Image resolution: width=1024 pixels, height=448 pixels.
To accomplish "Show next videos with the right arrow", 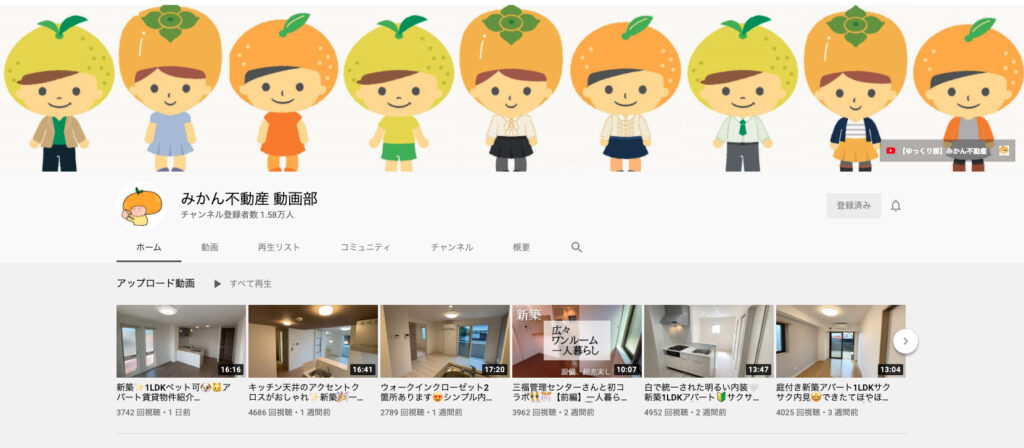I will [904, 341].
